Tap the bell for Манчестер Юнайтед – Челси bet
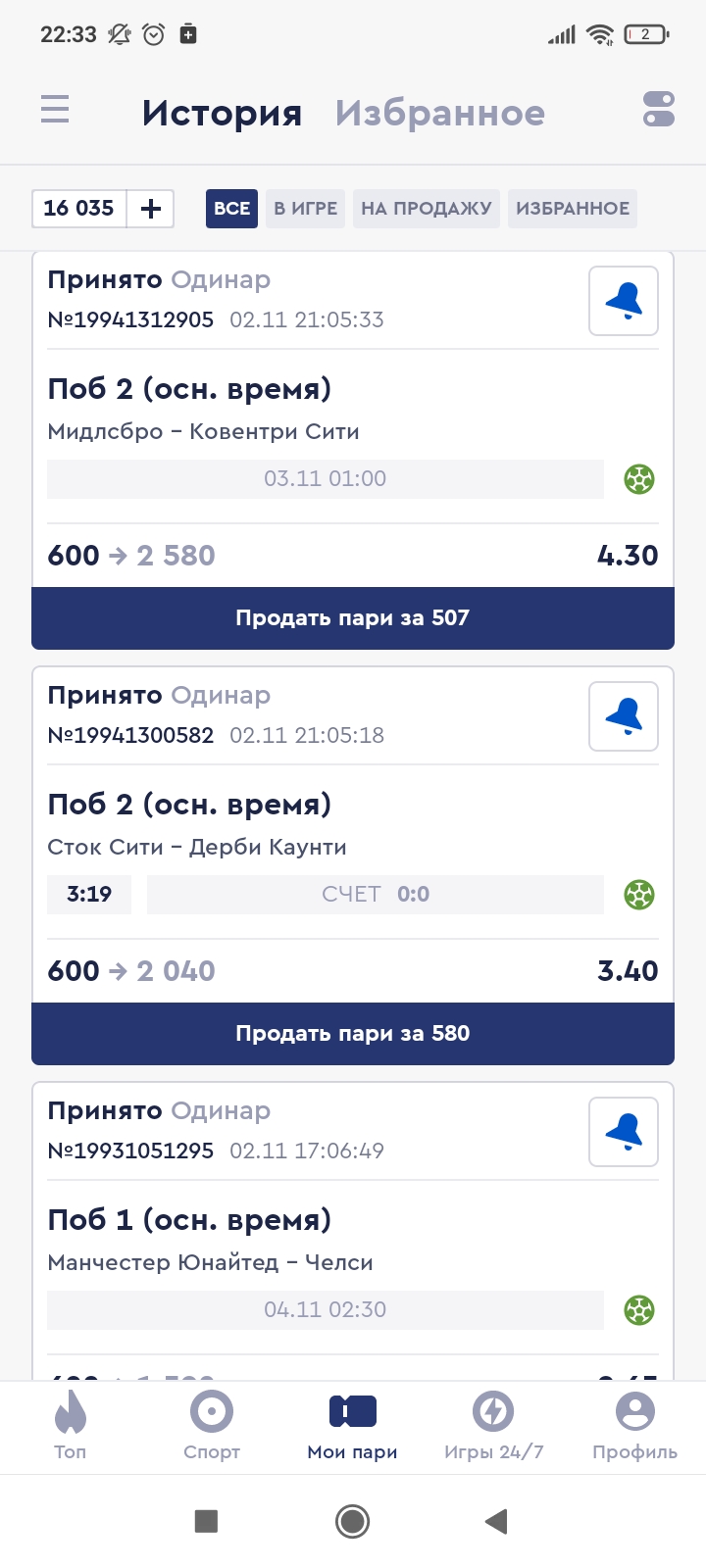Viewport: 706px width, 1568px height. [x=624, y=1132]
